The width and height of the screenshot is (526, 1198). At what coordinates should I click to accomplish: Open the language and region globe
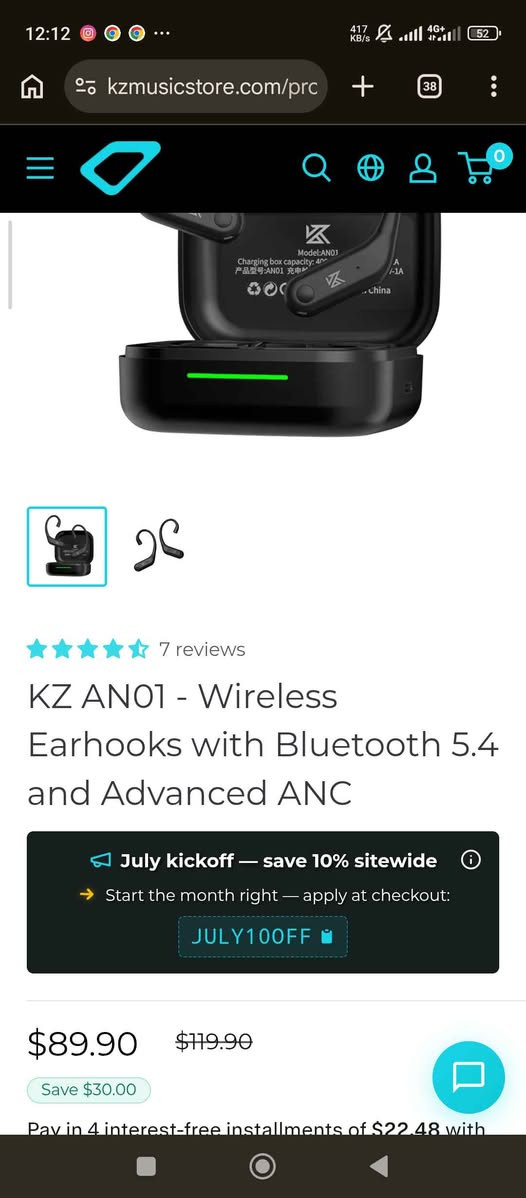(371, 168)
